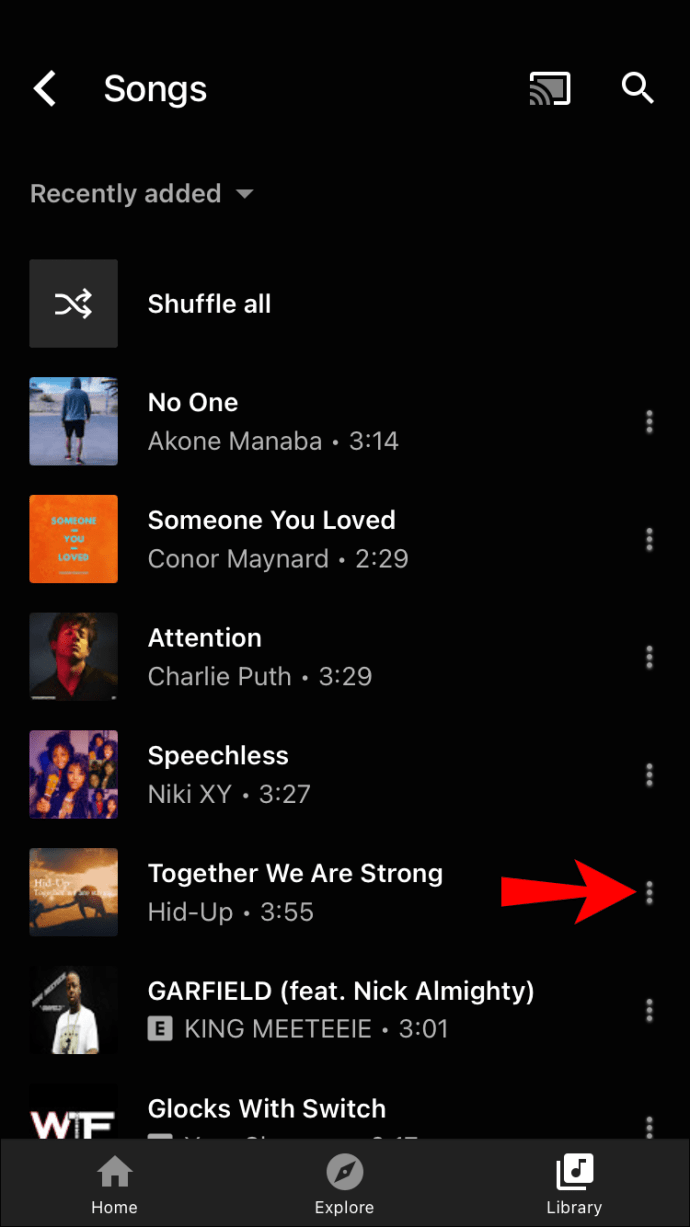This screenshot has width=690, height=1227.
Task: Open search in the Songs library
Action: click(x=637, y=89)
